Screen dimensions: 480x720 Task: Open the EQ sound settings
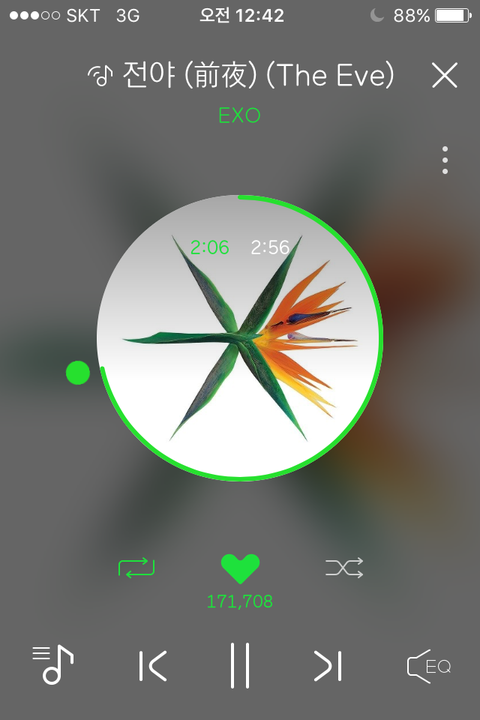click(429, 666)
